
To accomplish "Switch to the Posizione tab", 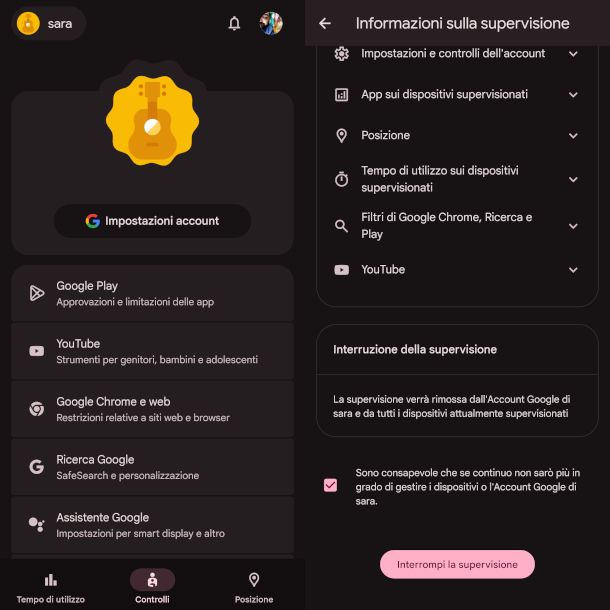I will 254,587.
